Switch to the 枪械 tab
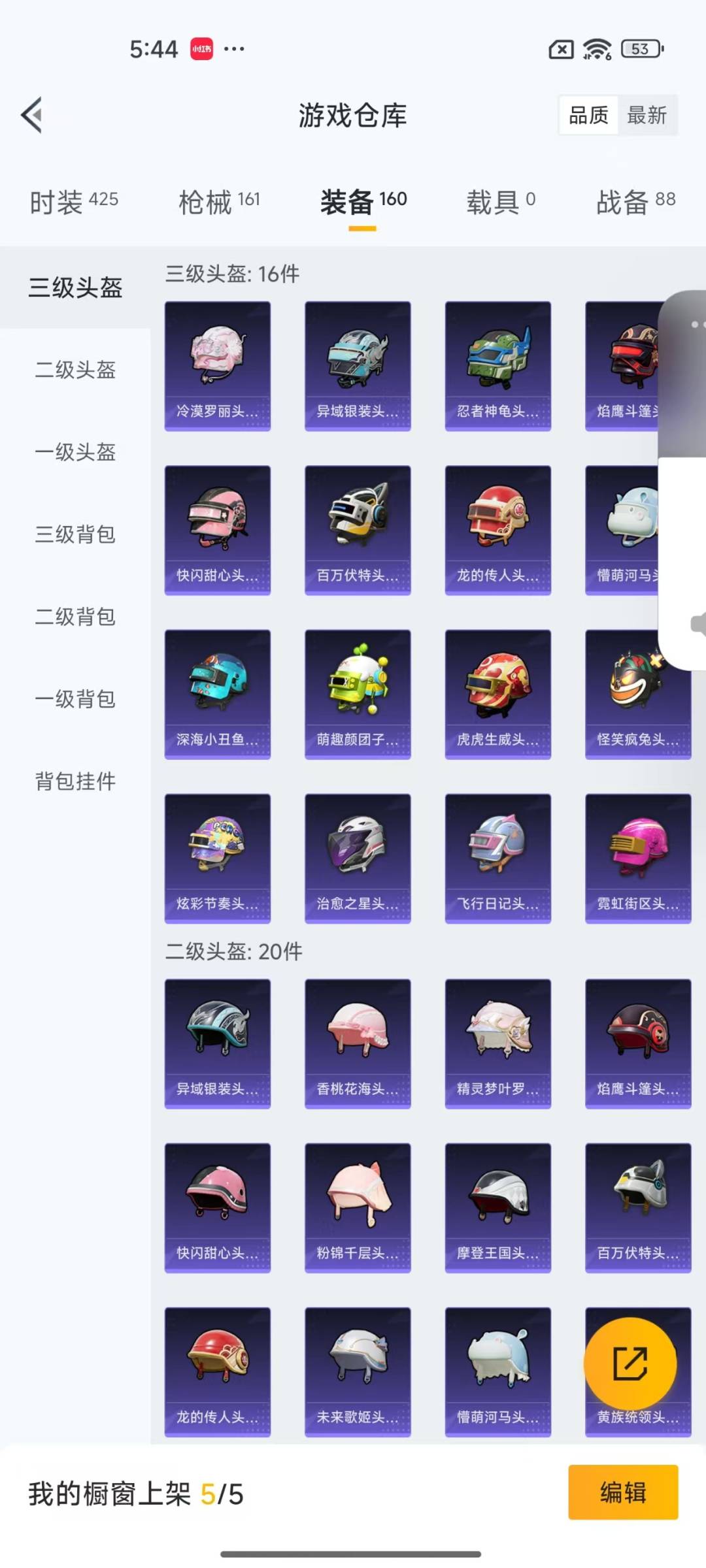706x1568 pixels. (219, 202)
